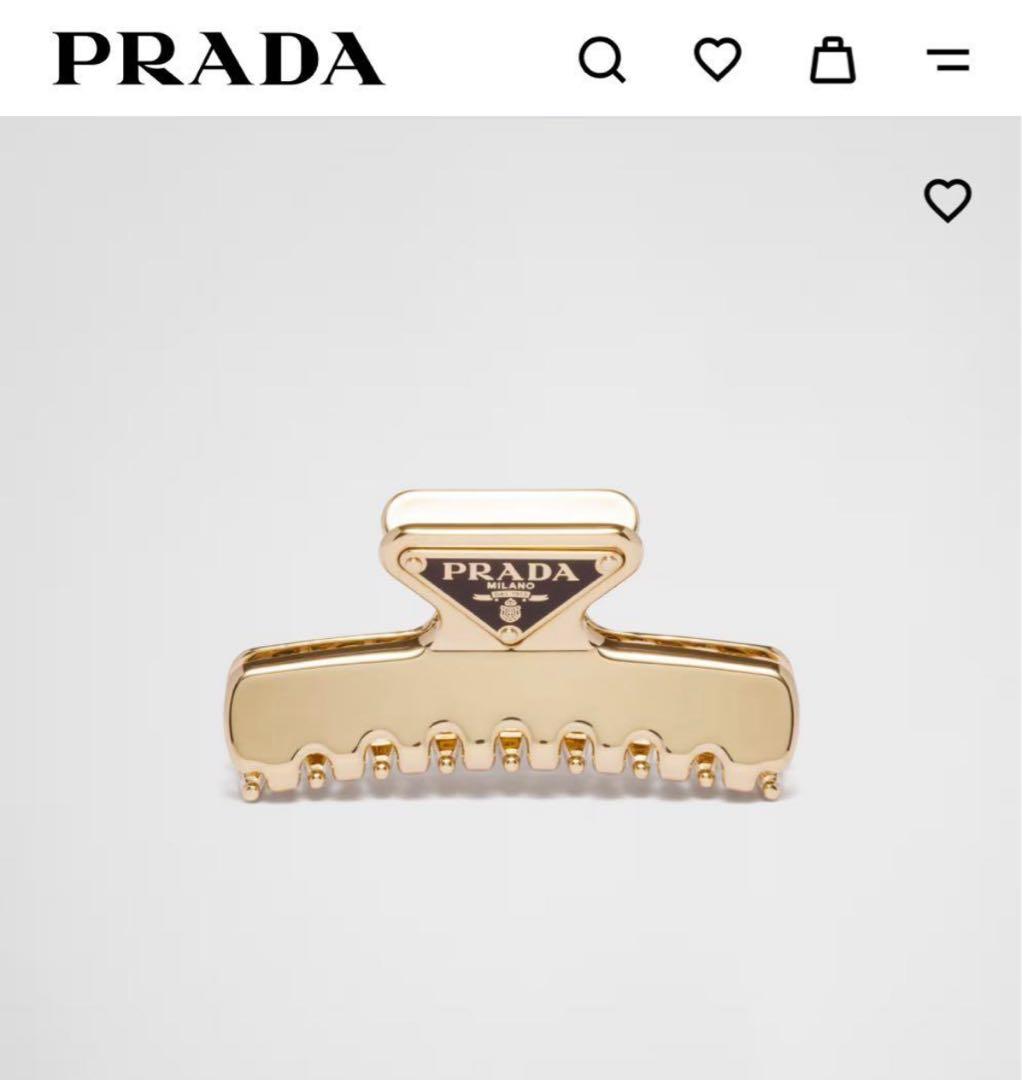Viewport: 1022px width, 1080px height.
Task: Favorite this product using its heart button
Action: 948,201
